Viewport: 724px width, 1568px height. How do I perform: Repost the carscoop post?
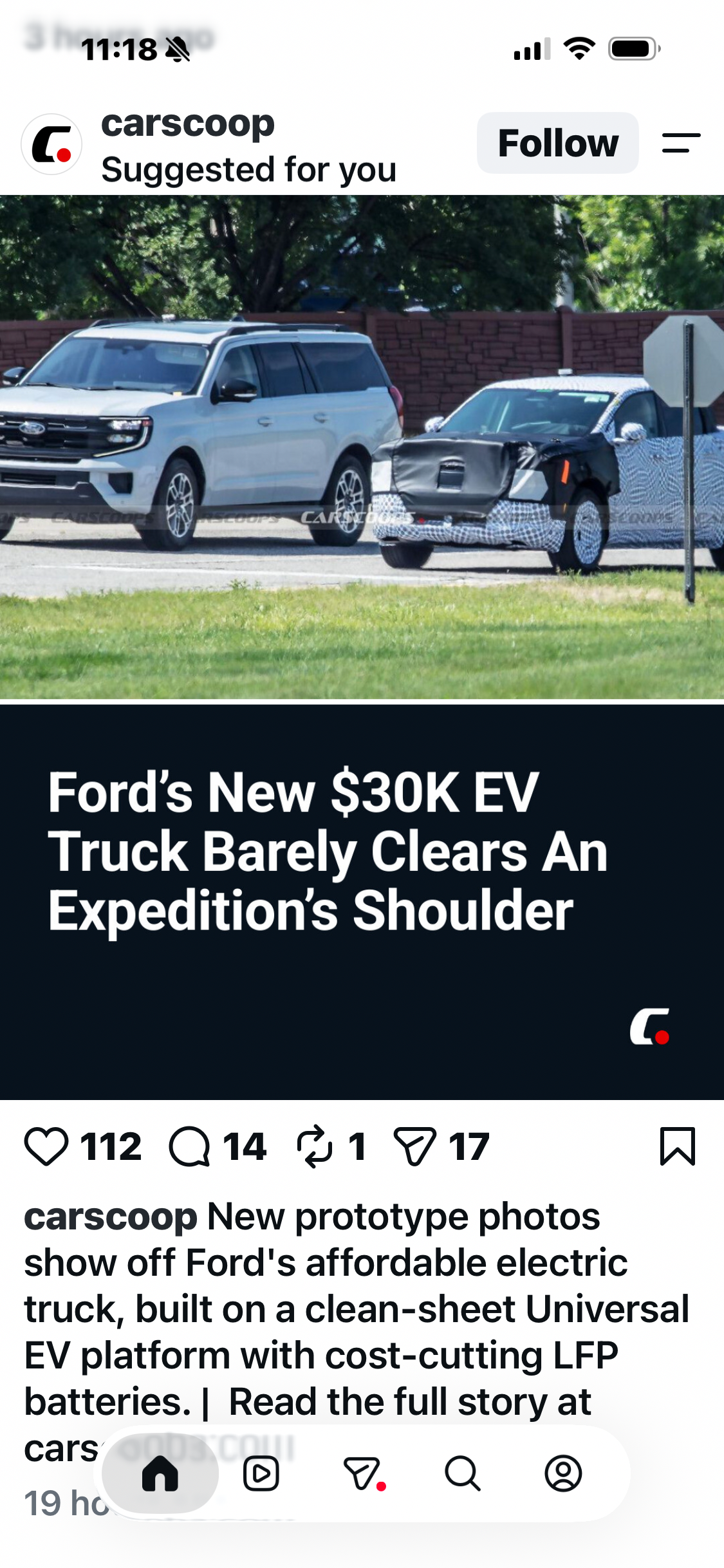315,1146
